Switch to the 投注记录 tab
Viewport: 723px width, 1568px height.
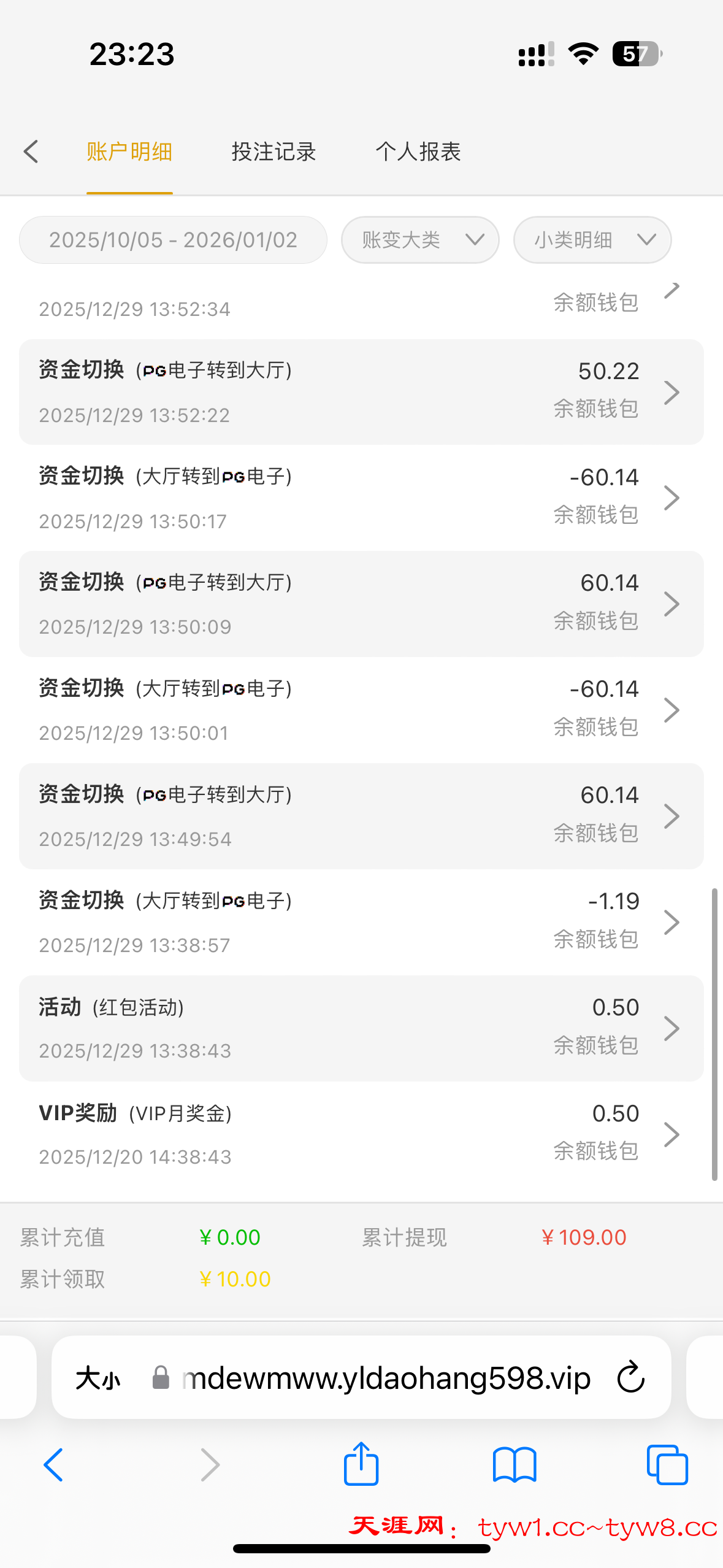click(274, 152)
